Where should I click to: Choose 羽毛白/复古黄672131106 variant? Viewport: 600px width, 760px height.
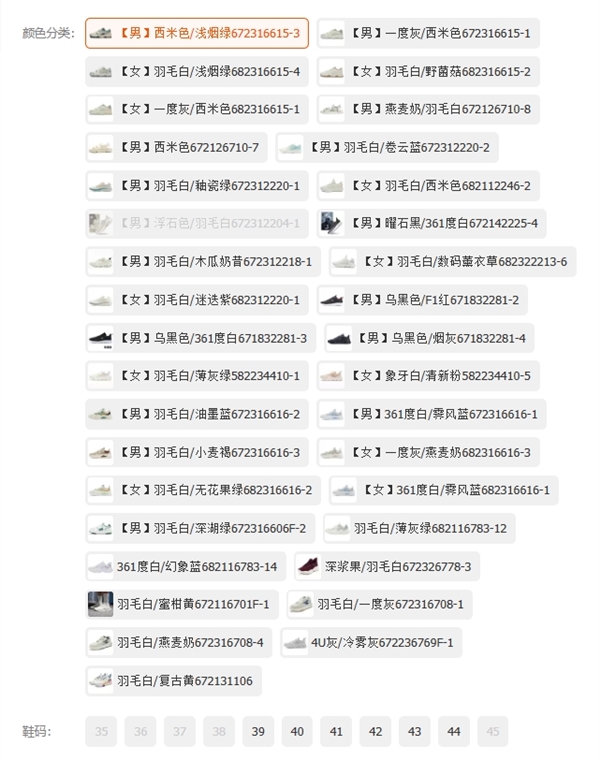tap(173, 681)
